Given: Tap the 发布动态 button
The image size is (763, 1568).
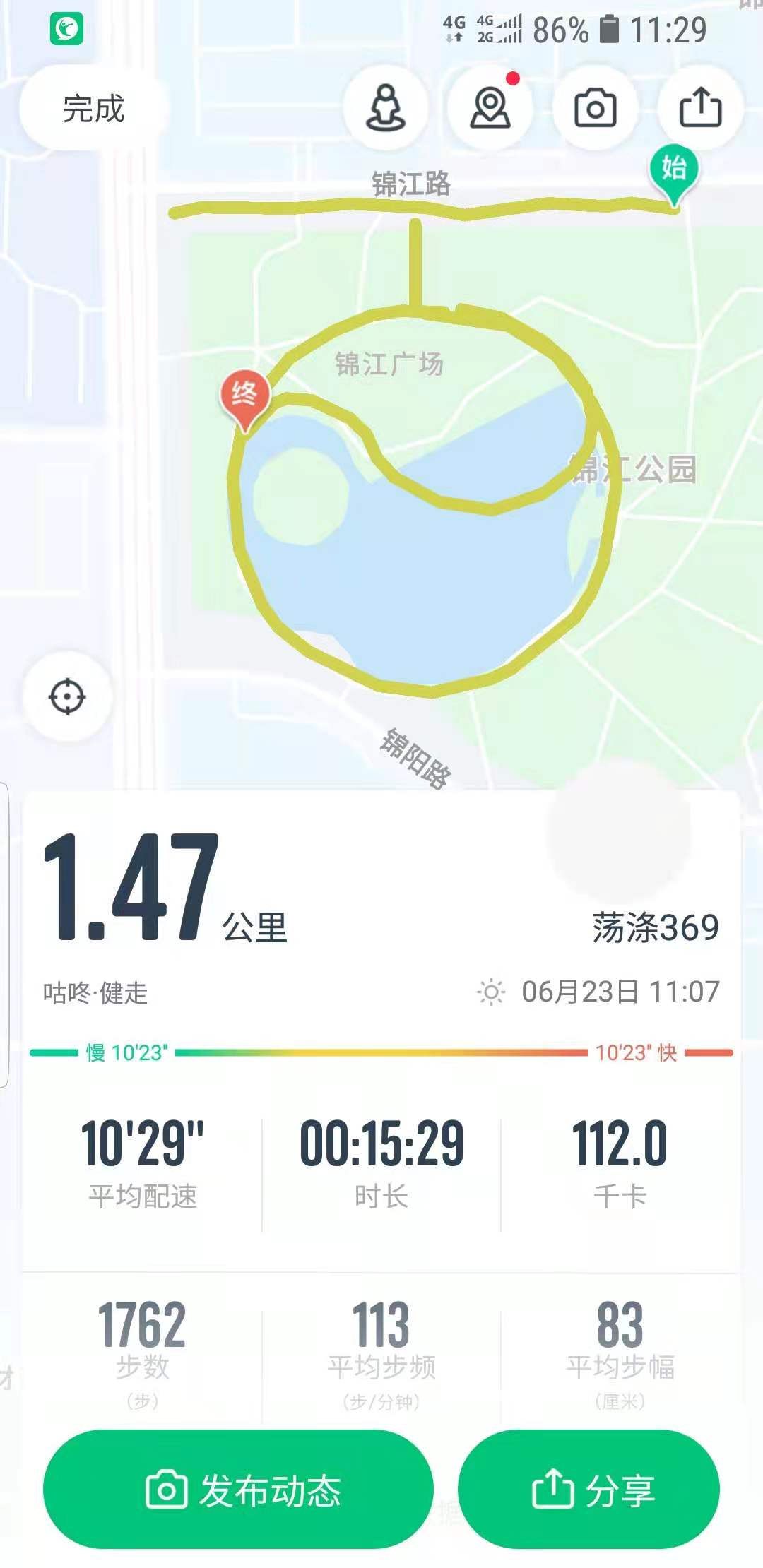Looking at the screenshot, I should pos(238,1490).
